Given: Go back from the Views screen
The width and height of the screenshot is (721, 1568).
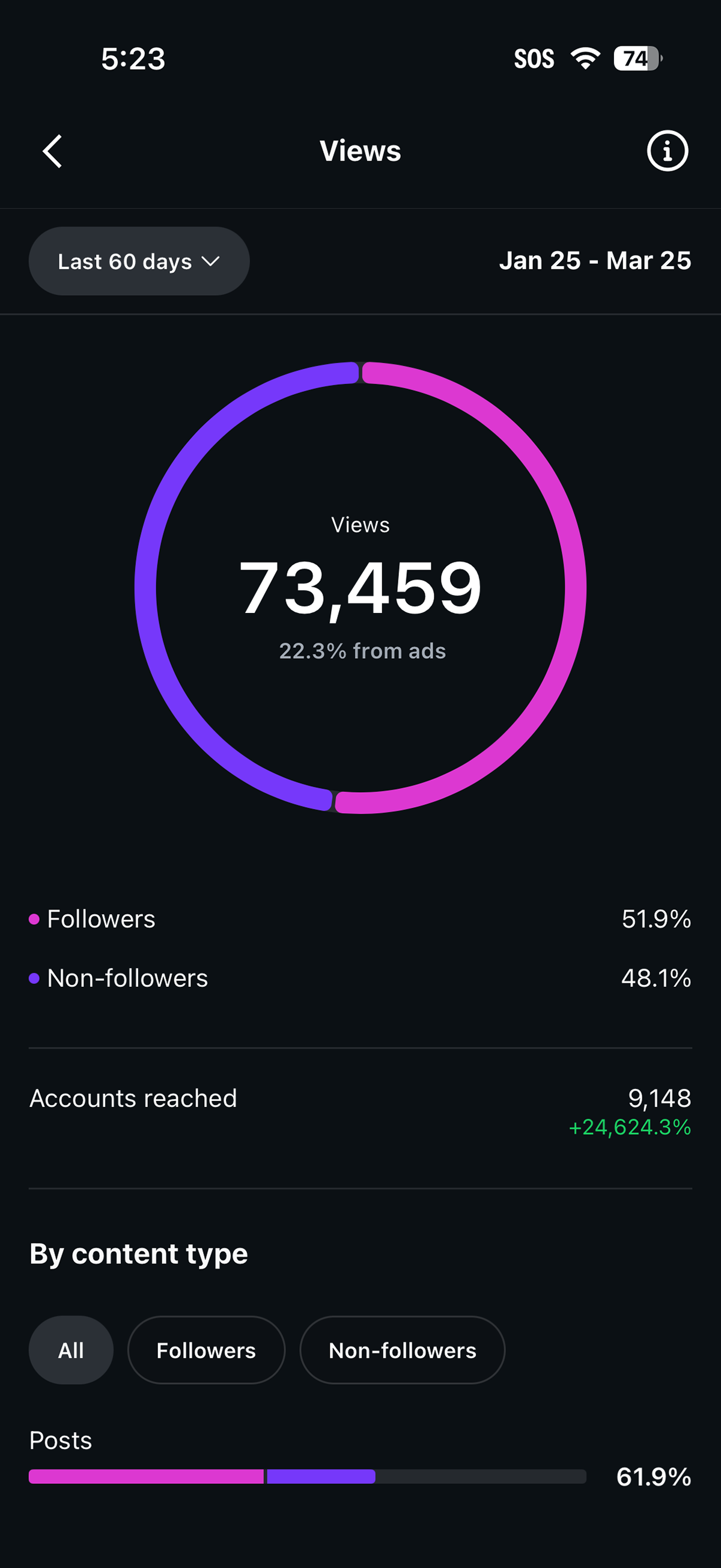Looking at the screenshot, I should (52, 151).
